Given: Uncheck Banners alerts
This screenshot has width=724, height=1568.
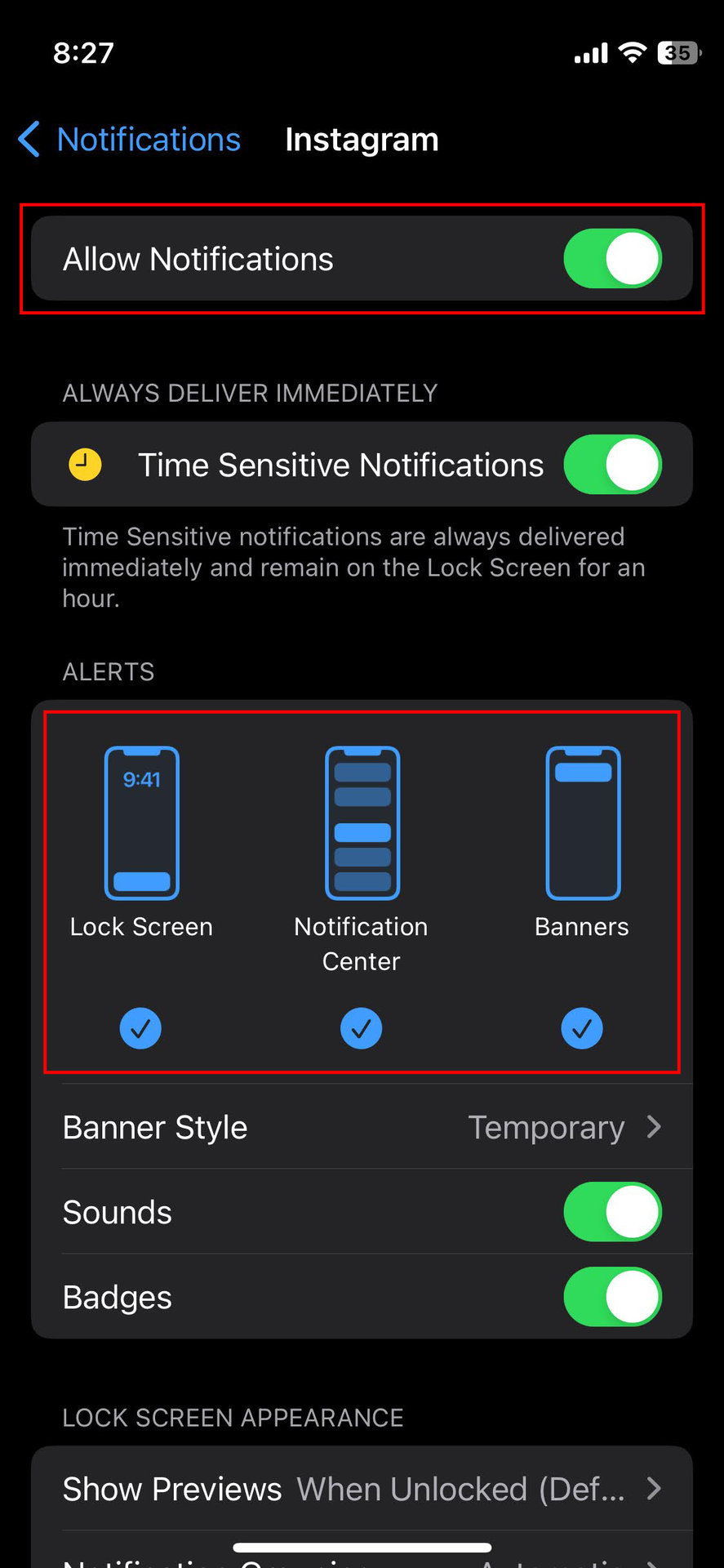Looking at the screenshot, I should tap(581, 1027).
